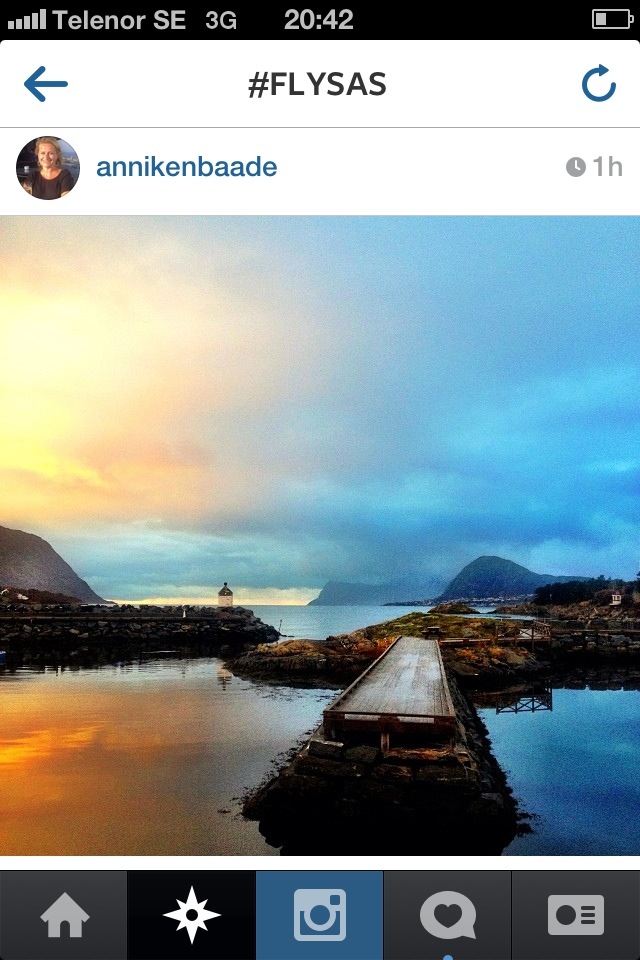Viewport: 640px width, 960px height.
Task: Refresh the #FLYSAS hashtag feed
Action: [x=598, y=85]
